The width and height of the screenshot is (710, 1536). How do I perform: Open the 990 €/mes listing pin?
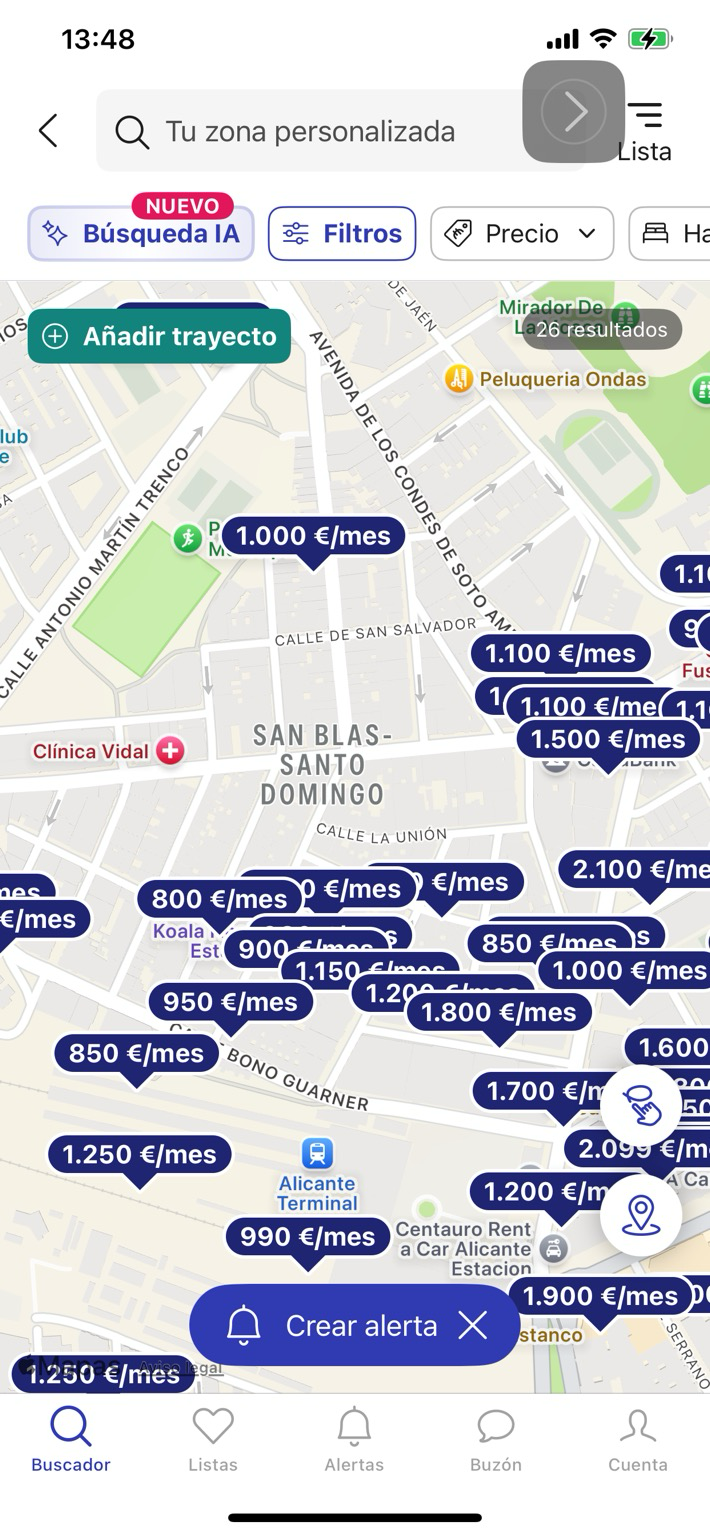pyautogui.click(x=307, y=1237)
